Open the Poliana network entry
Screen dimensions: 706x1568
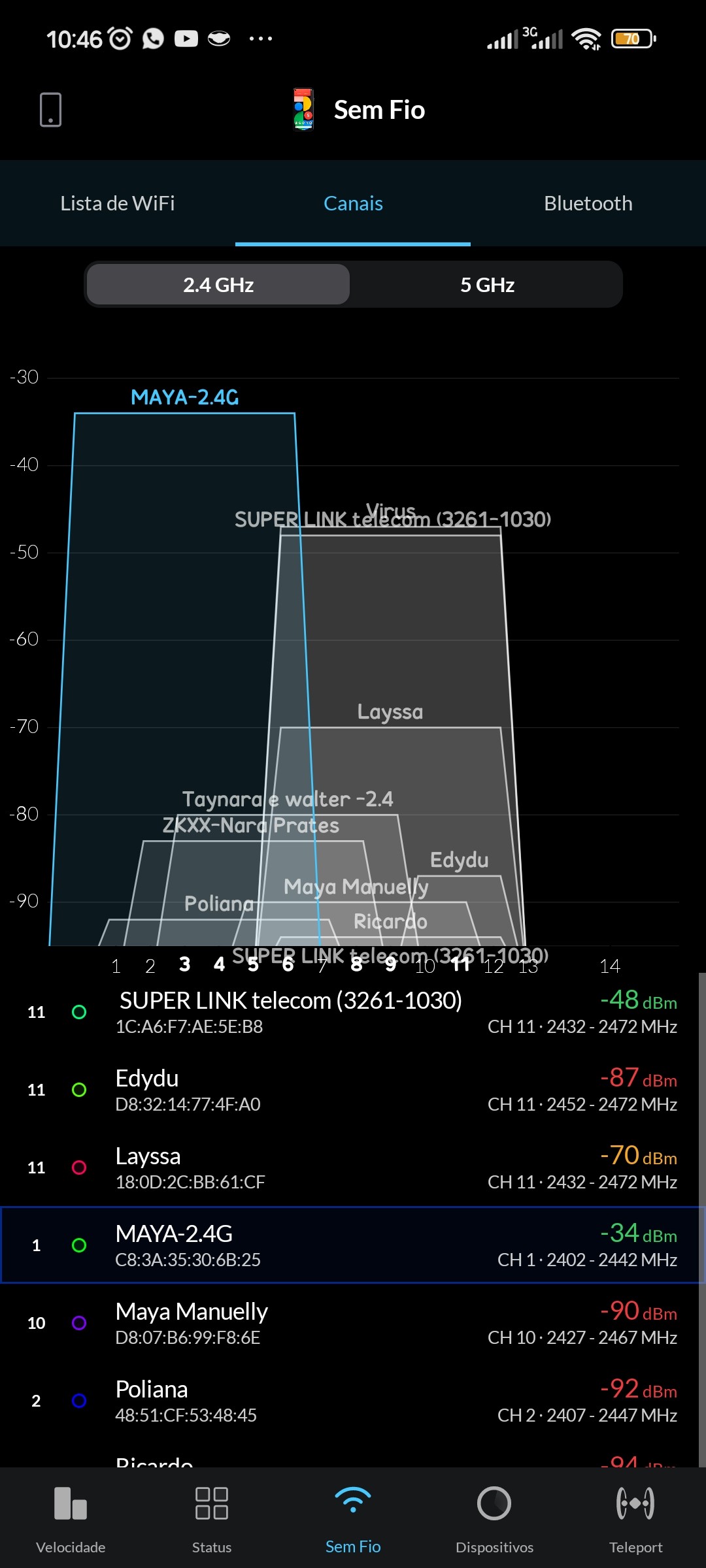pos(353,1401)
